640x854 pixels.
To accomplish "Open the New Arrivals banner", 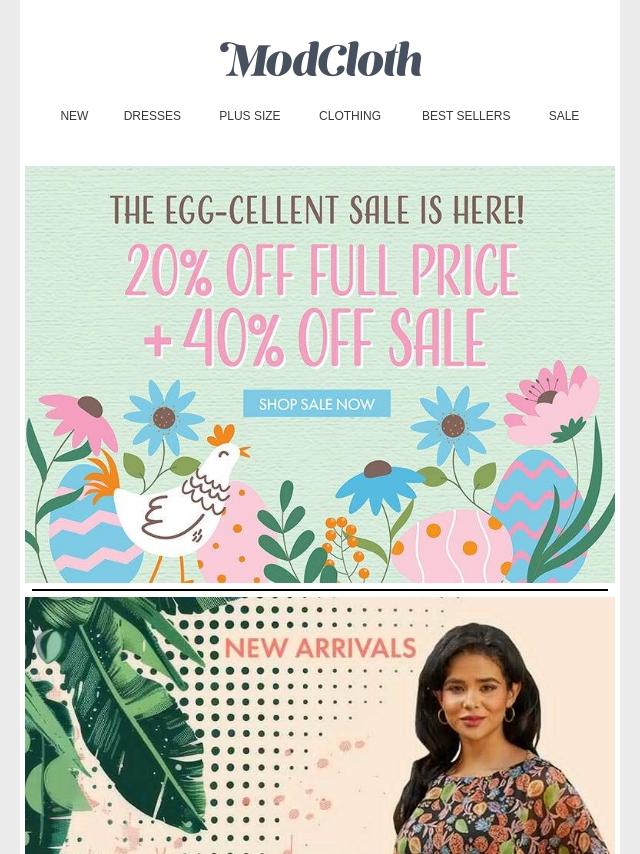I will tap(320, 725).
